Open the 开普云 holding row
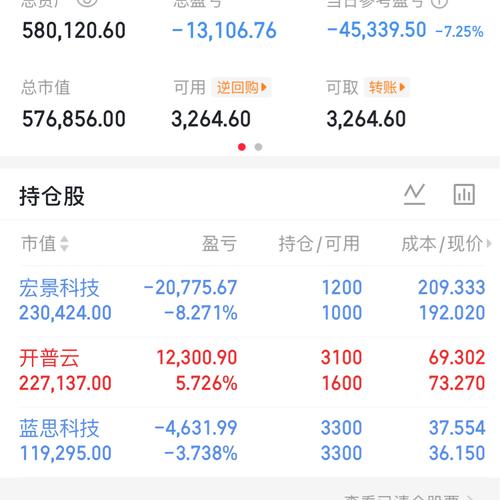 tap(252, 370)
